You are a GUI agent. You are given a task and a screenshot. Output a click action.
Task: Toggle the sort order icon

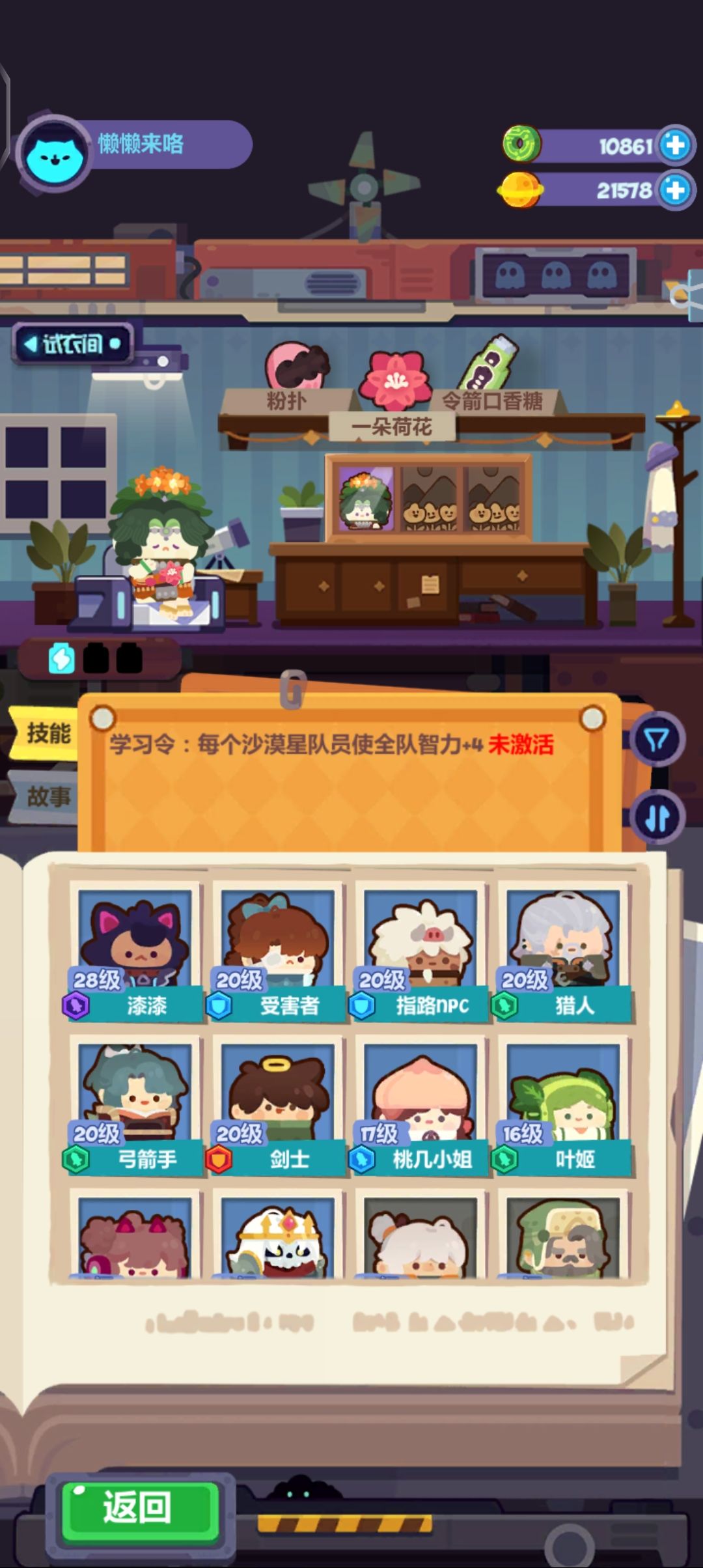coord(656,818)
